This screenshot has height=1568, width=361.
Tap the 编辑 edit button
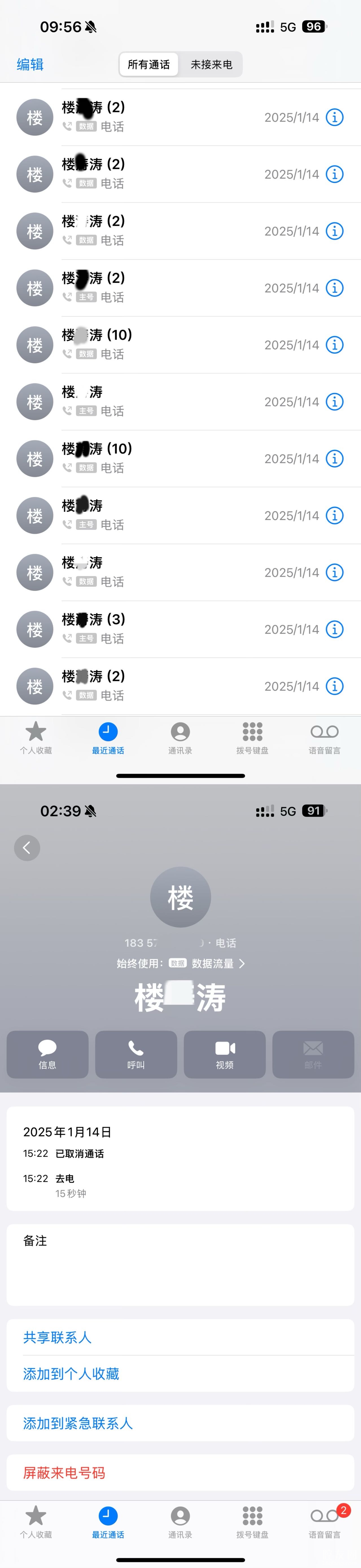(x=30, y=65)
